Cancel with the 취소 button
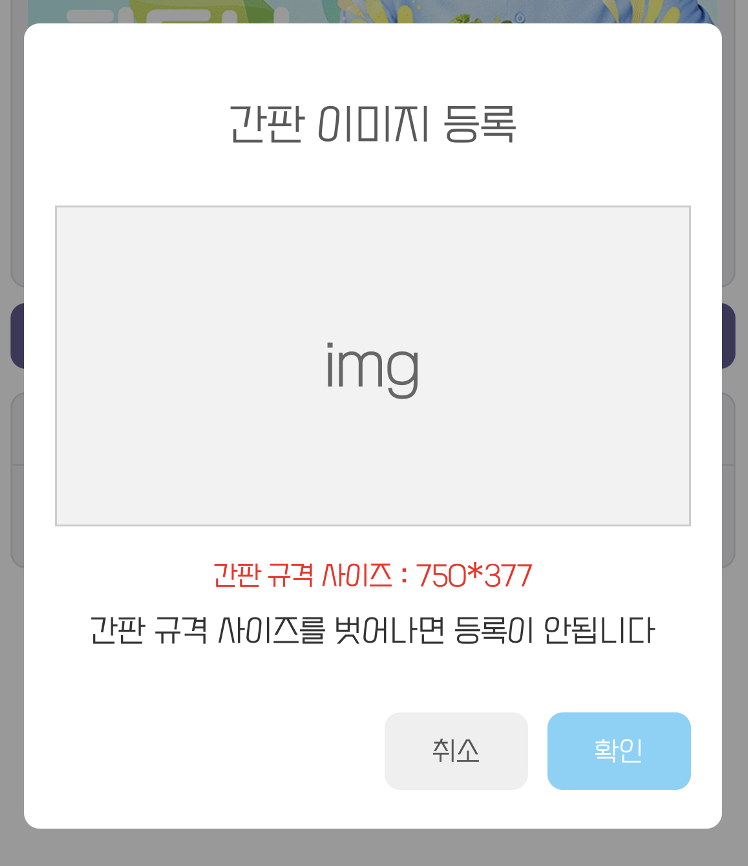 pos(456,751)
